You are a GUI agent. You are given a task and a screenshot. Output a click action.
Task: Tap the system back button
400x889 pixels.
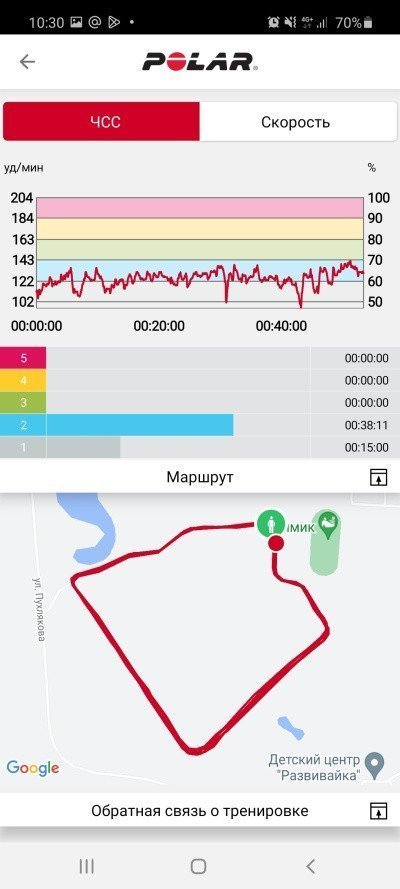(310, 866)
